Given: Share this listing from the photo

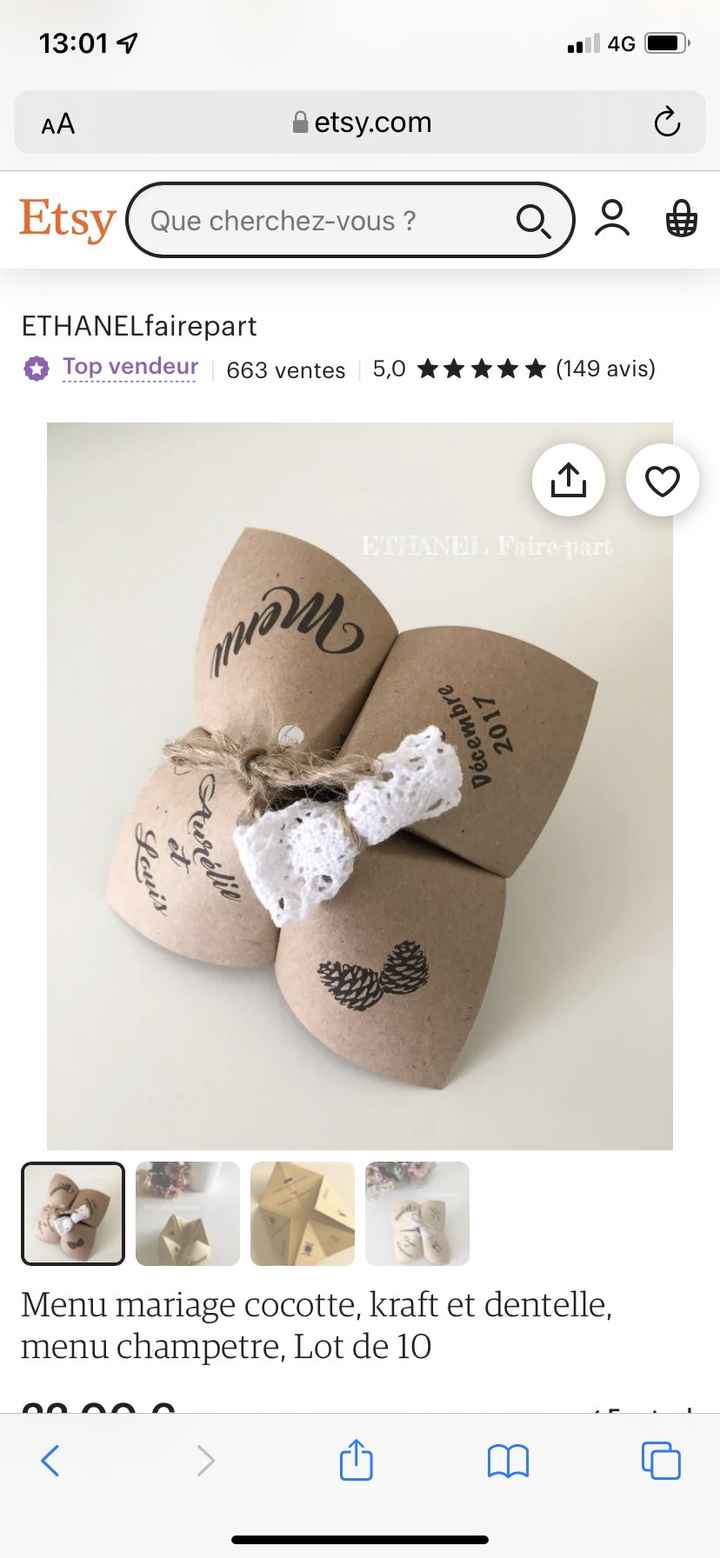Looking at the screenshot, I should pos(568,480).
